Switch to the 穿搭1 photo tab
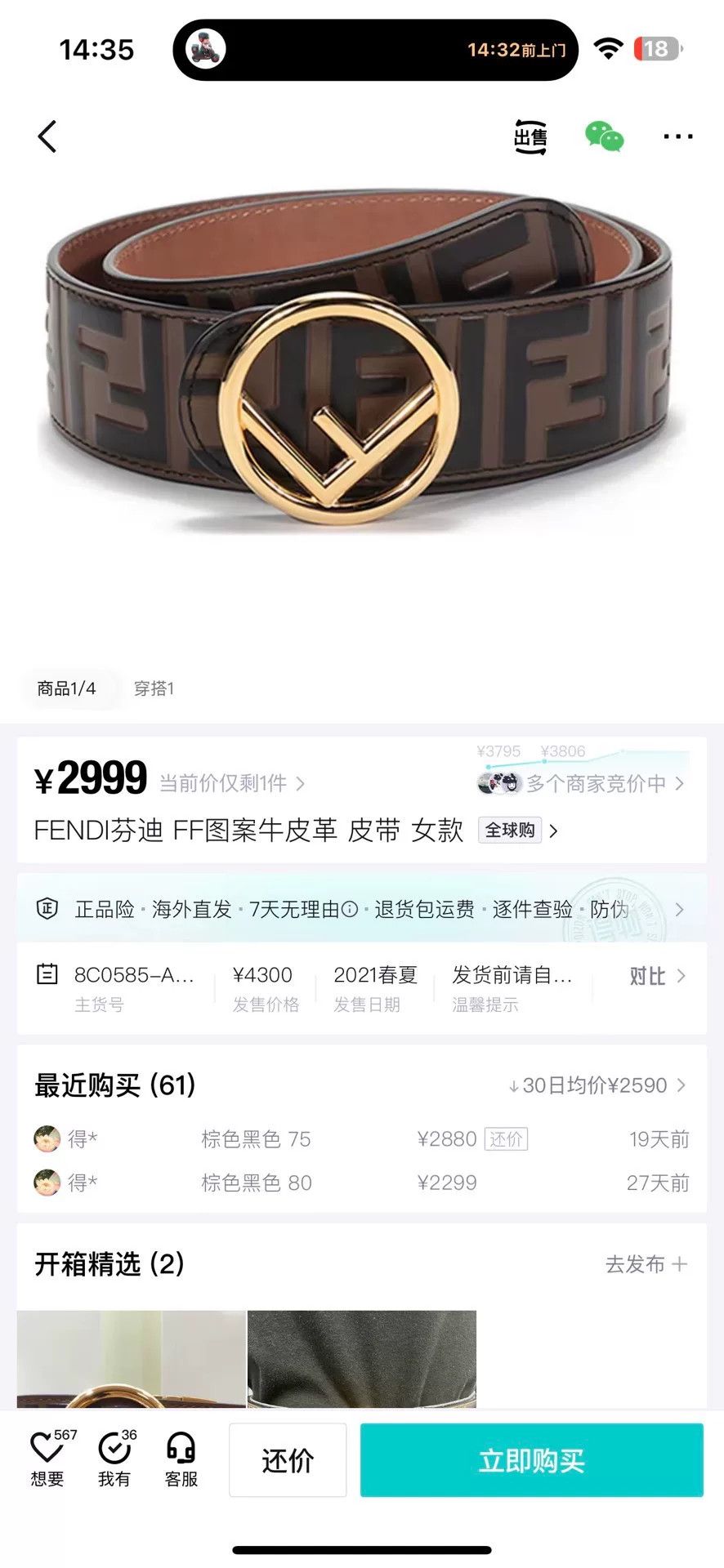 pos(154,688)
